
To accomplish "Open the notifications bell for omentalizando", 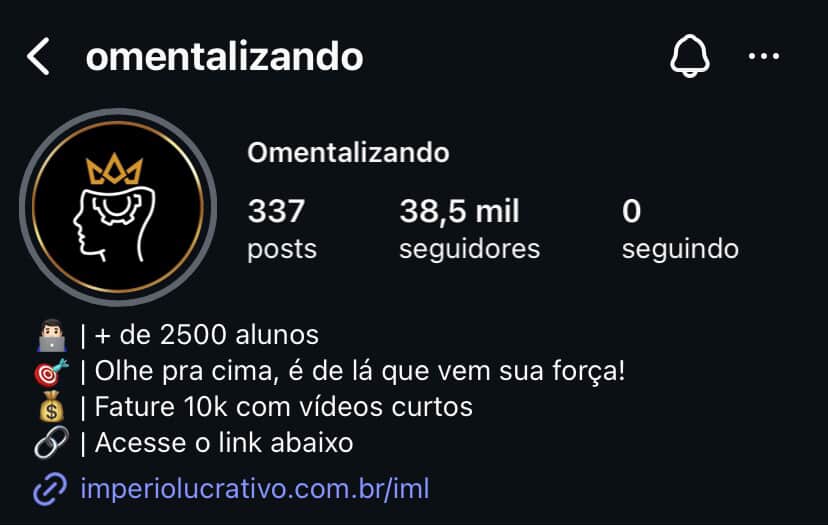I will [x=689, y=57].
